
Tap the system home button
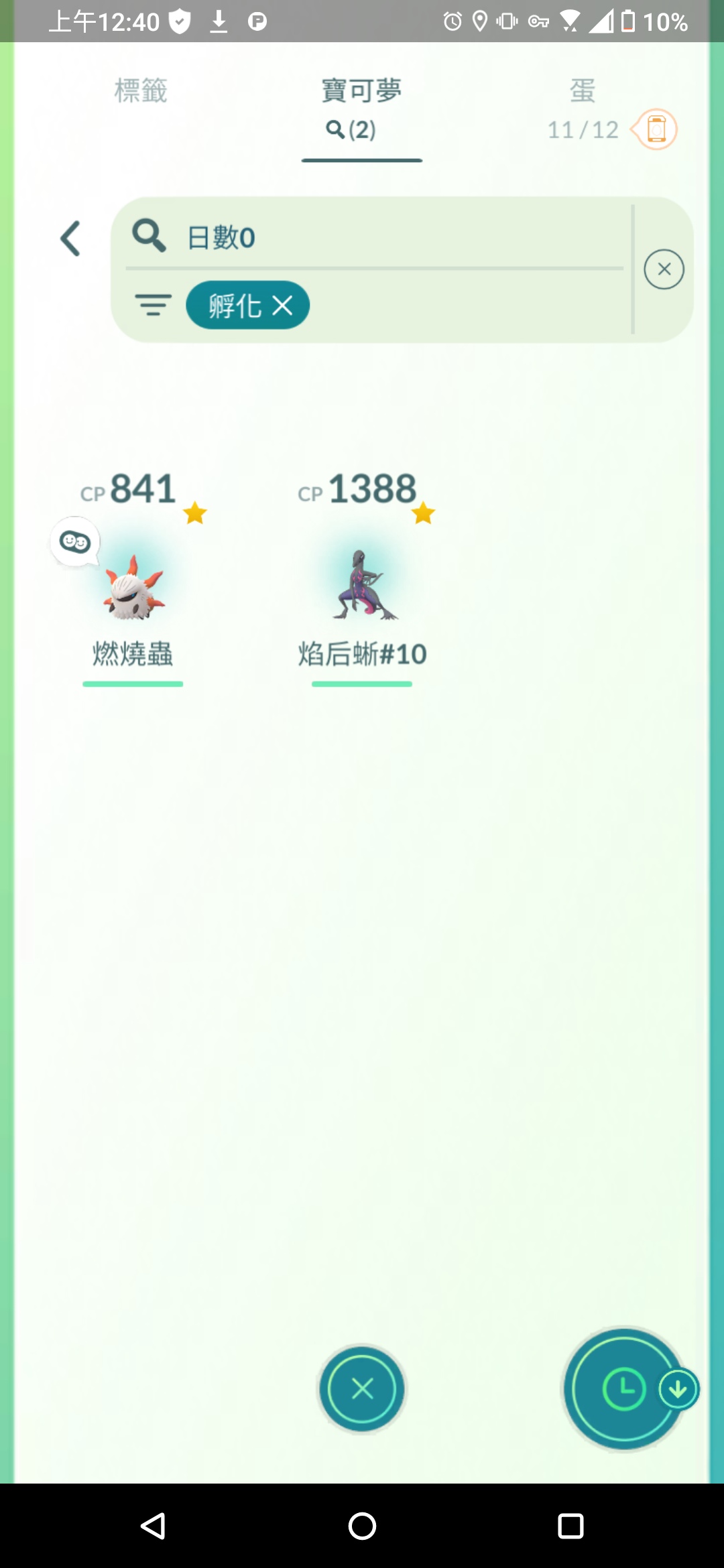click(x=362, y=1526)
